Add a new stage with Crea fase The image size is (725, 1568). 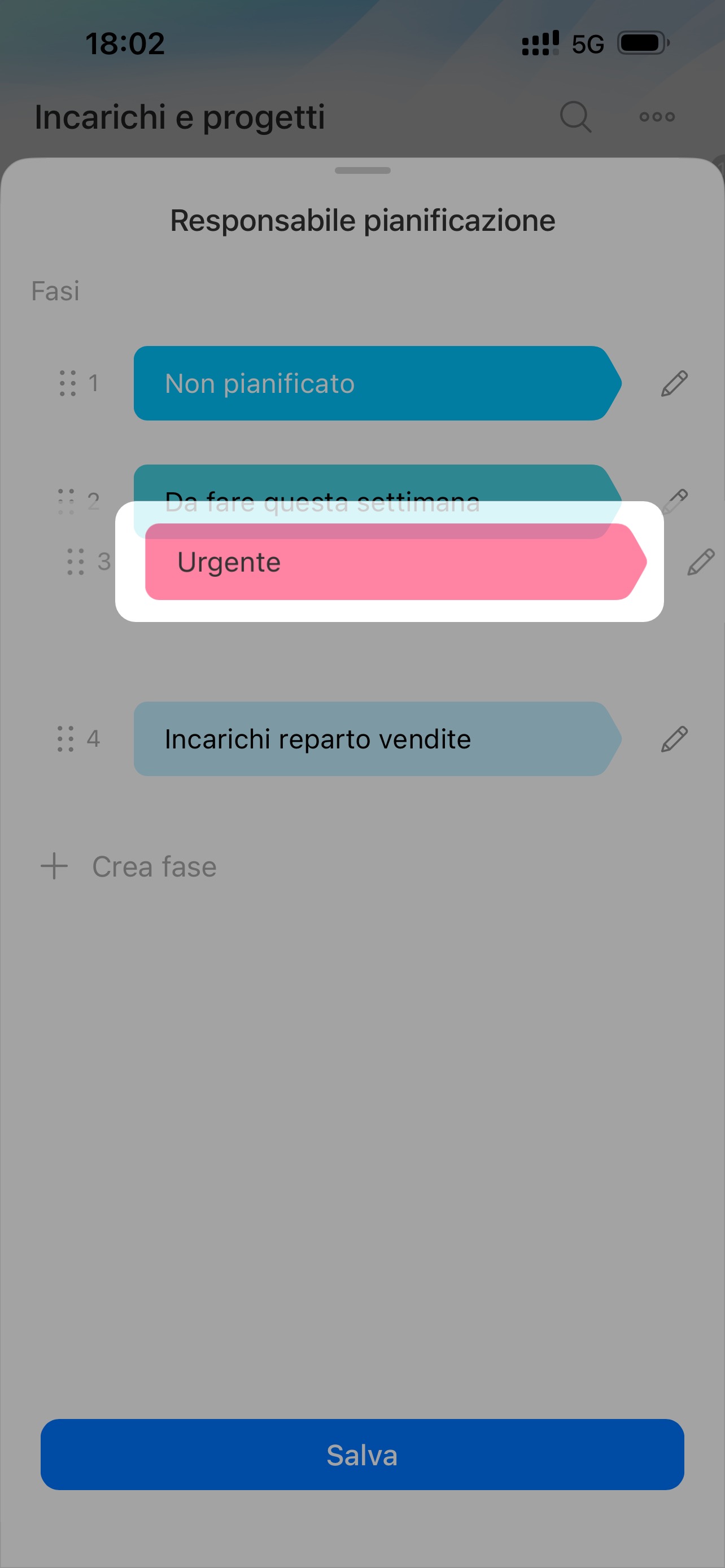point(128,866)
